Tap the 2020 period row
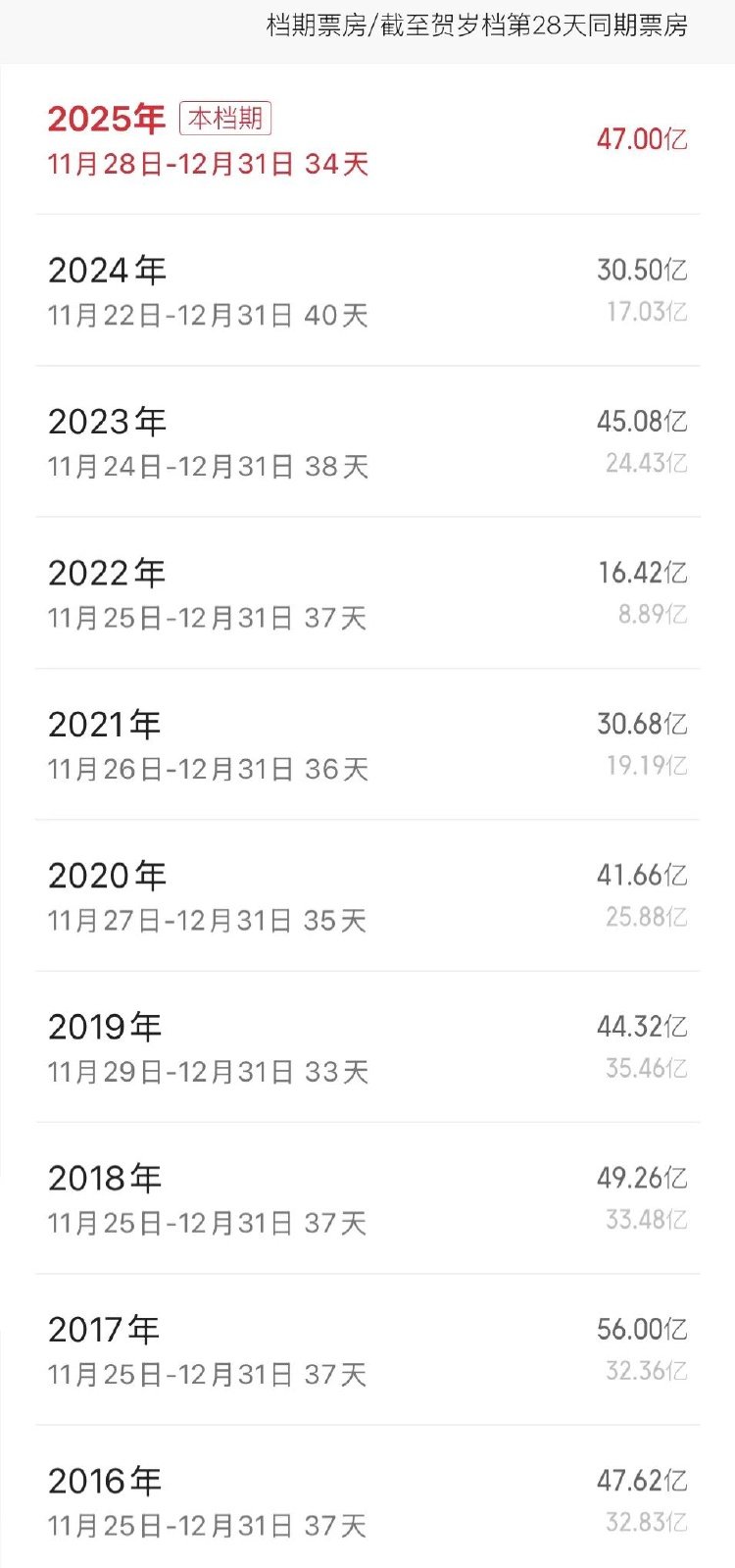 tap(367, 896)
